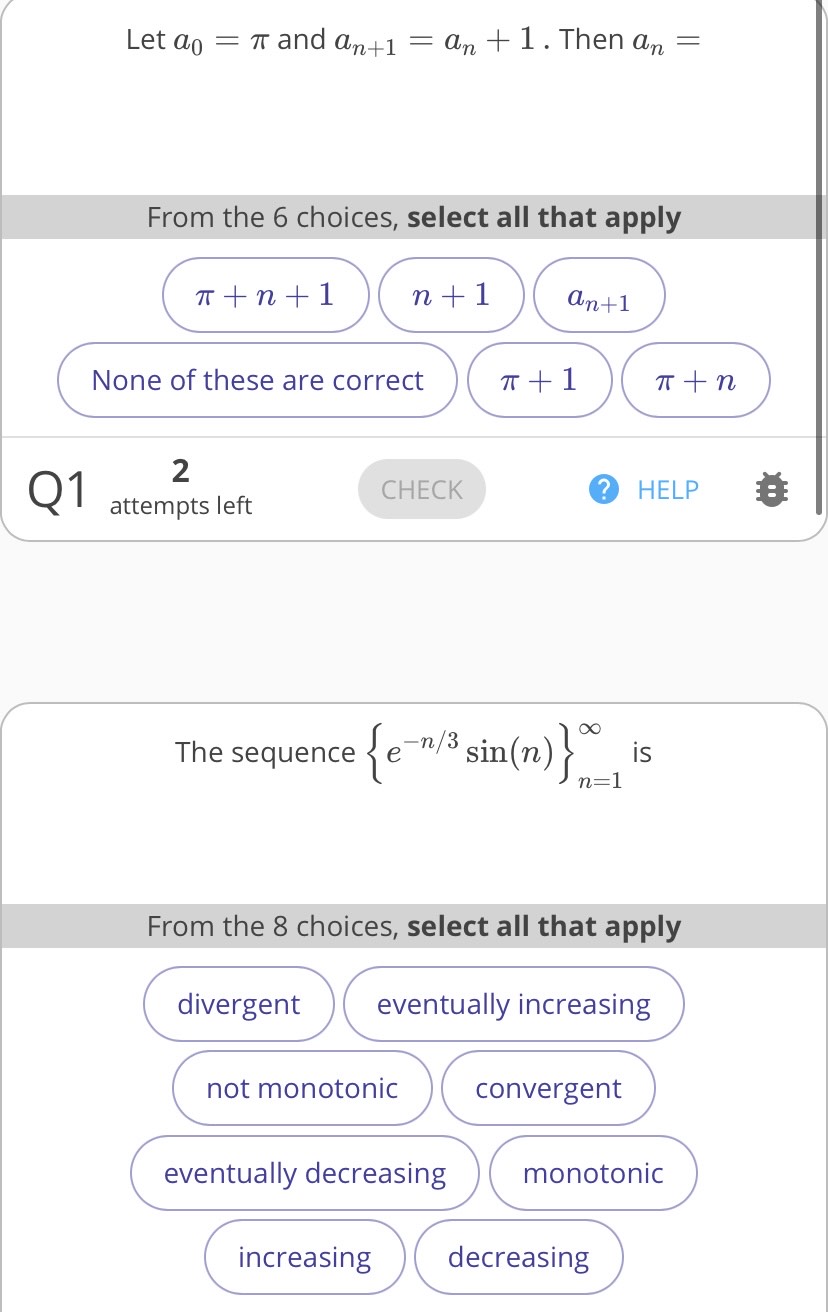Click the bug report icon
This screenshot has width=828, height=1312.
click(x=770, y=489)
